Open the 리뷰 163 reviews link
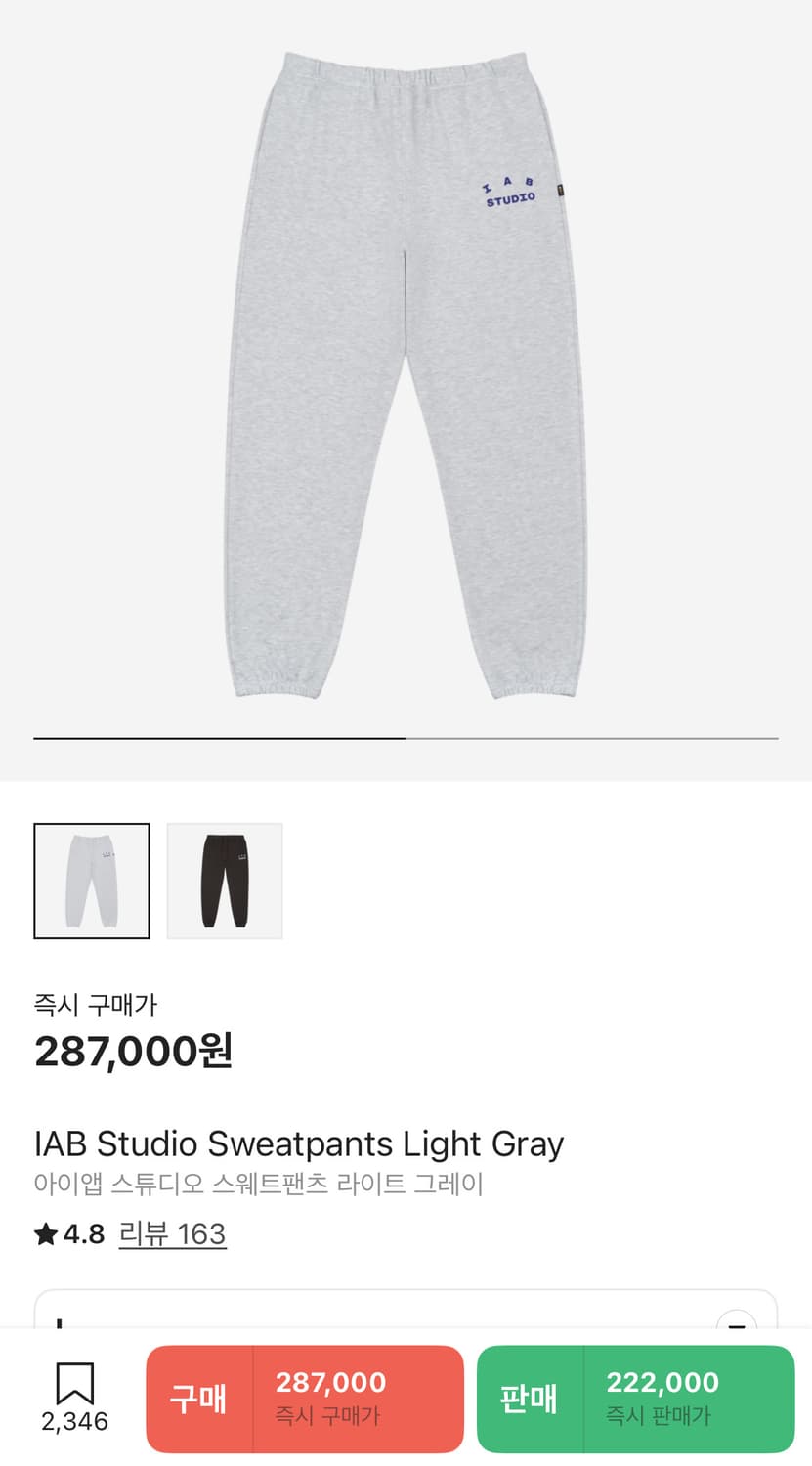The image size is (812, 1466). coord(172,1233)
